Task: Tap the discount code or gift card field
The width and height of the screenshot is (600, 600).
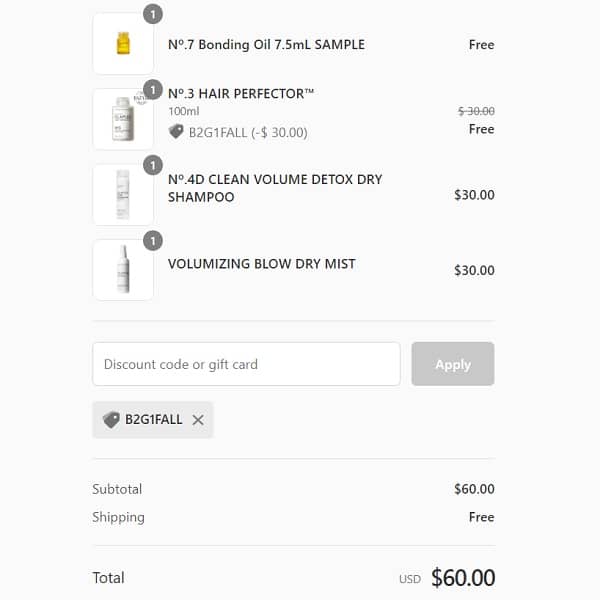Action: click(246, 364)
